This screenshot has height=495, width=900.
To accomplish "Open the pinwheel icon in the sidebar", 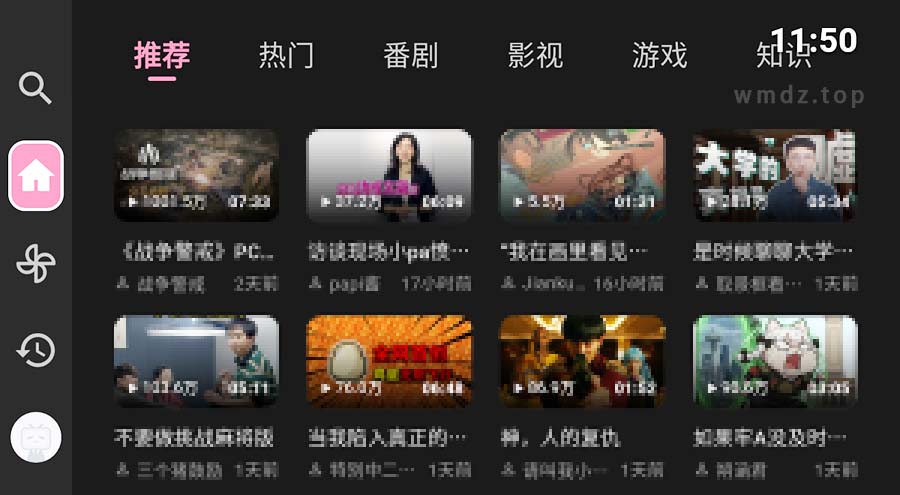I will pos(36,263).
